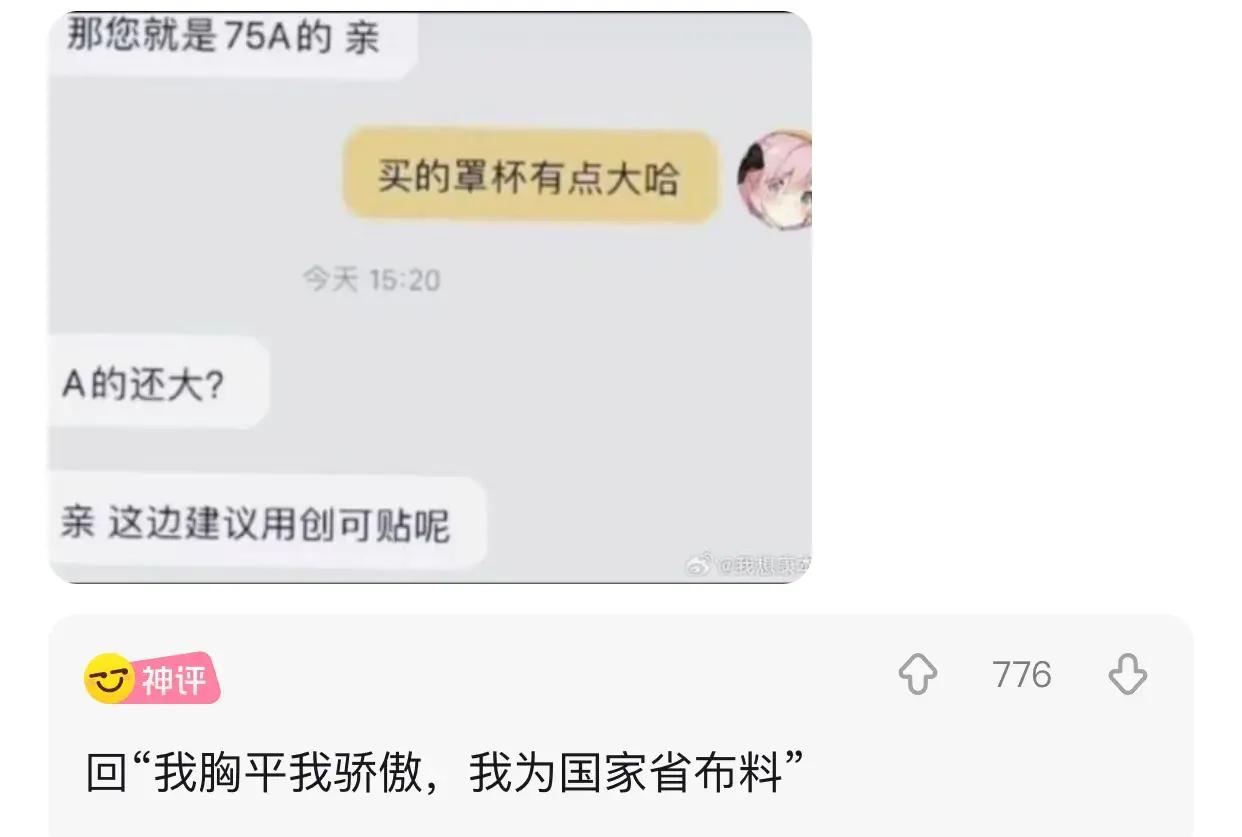Open the posted chat screenshot image
Viewport: 1242px width, 837px height.
pyautogui.click(x=430, y=300)
